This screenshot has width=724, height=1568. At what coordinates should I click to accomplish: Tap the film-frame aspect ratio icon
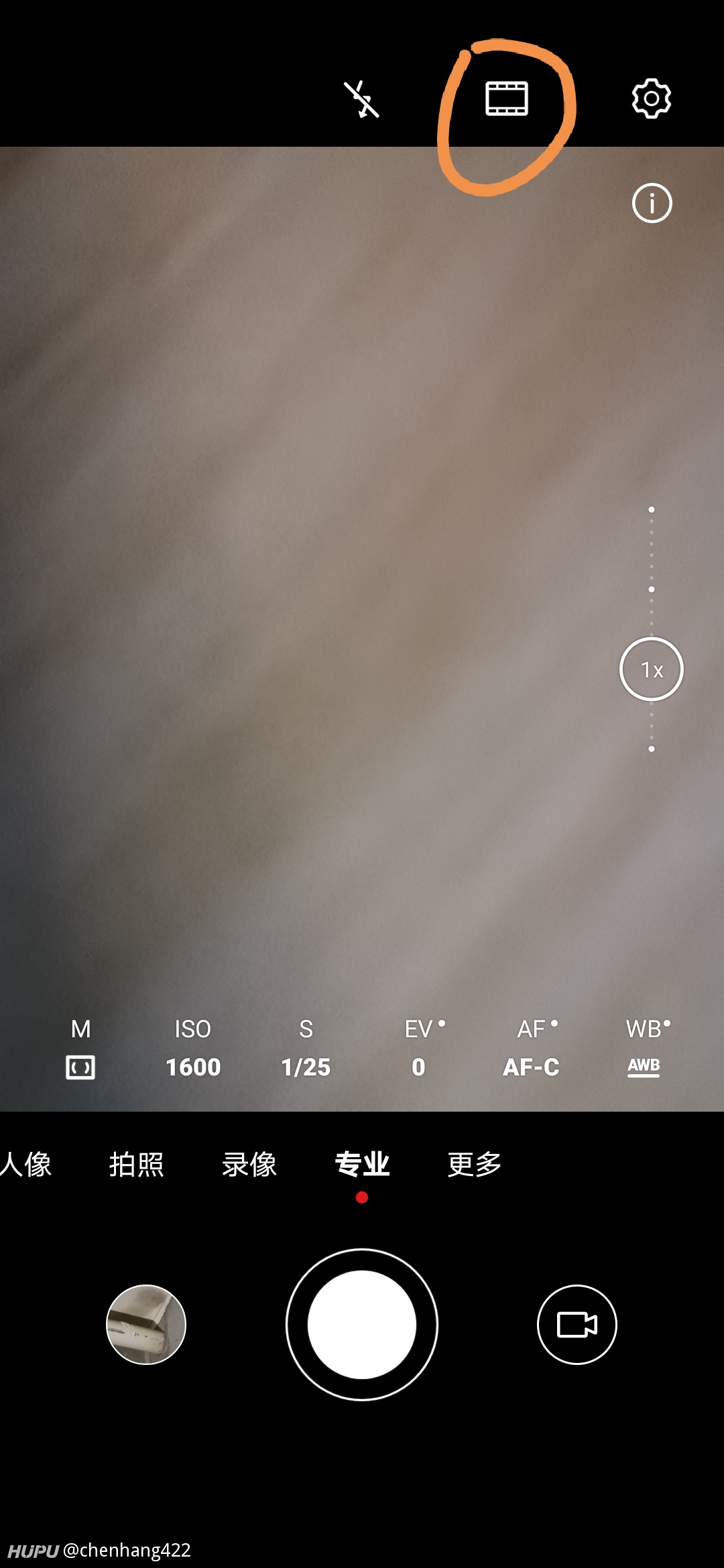[507, 99]
